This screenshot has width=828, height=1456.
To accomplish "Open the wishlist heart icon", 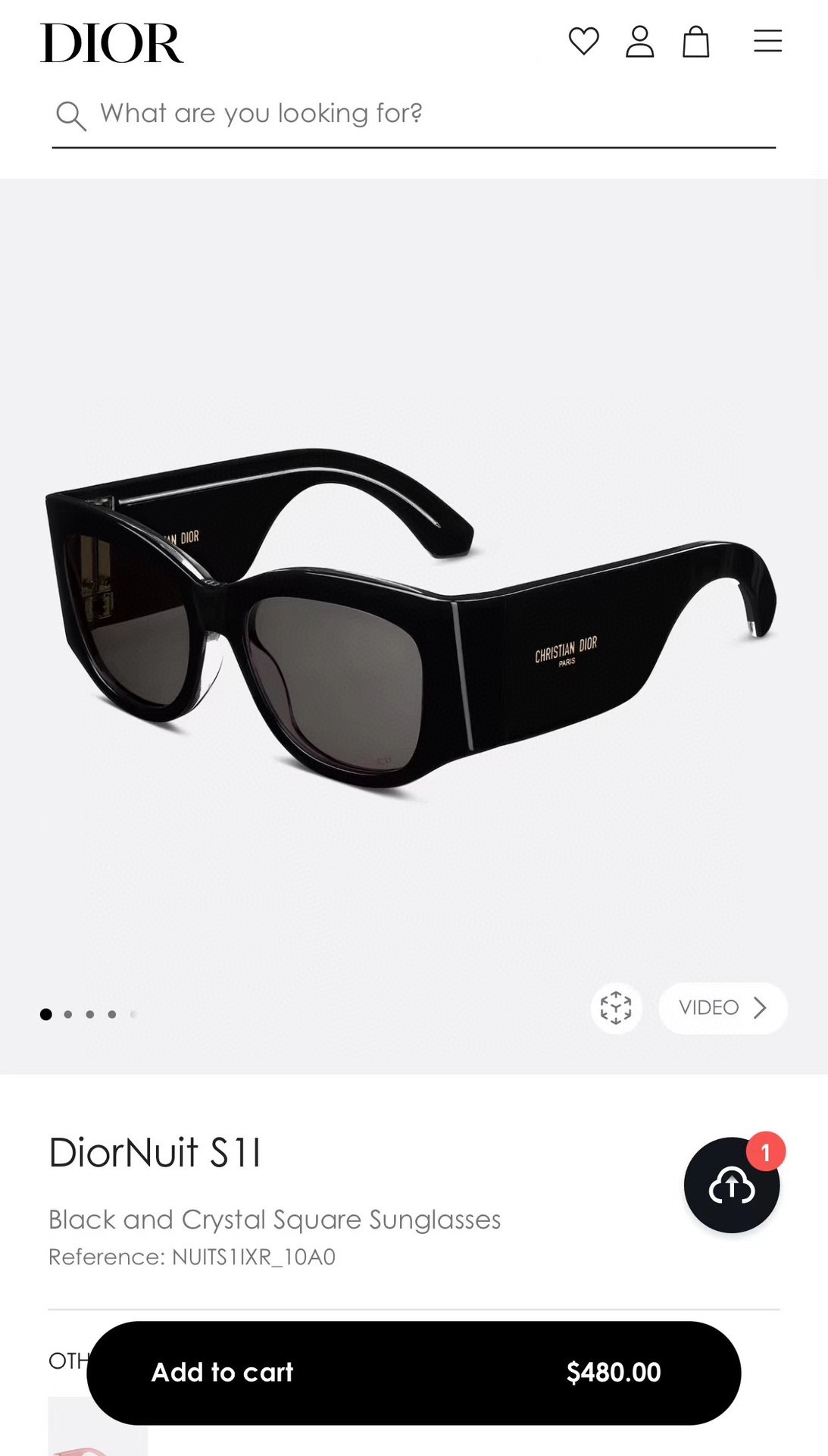I will 583,42.
